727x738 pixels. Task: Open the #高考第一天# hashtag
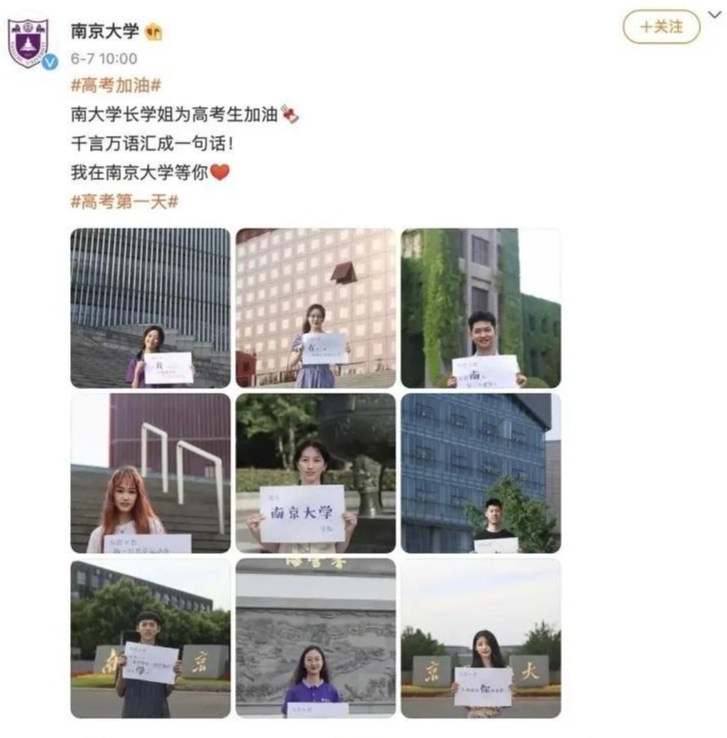(124, 201)
